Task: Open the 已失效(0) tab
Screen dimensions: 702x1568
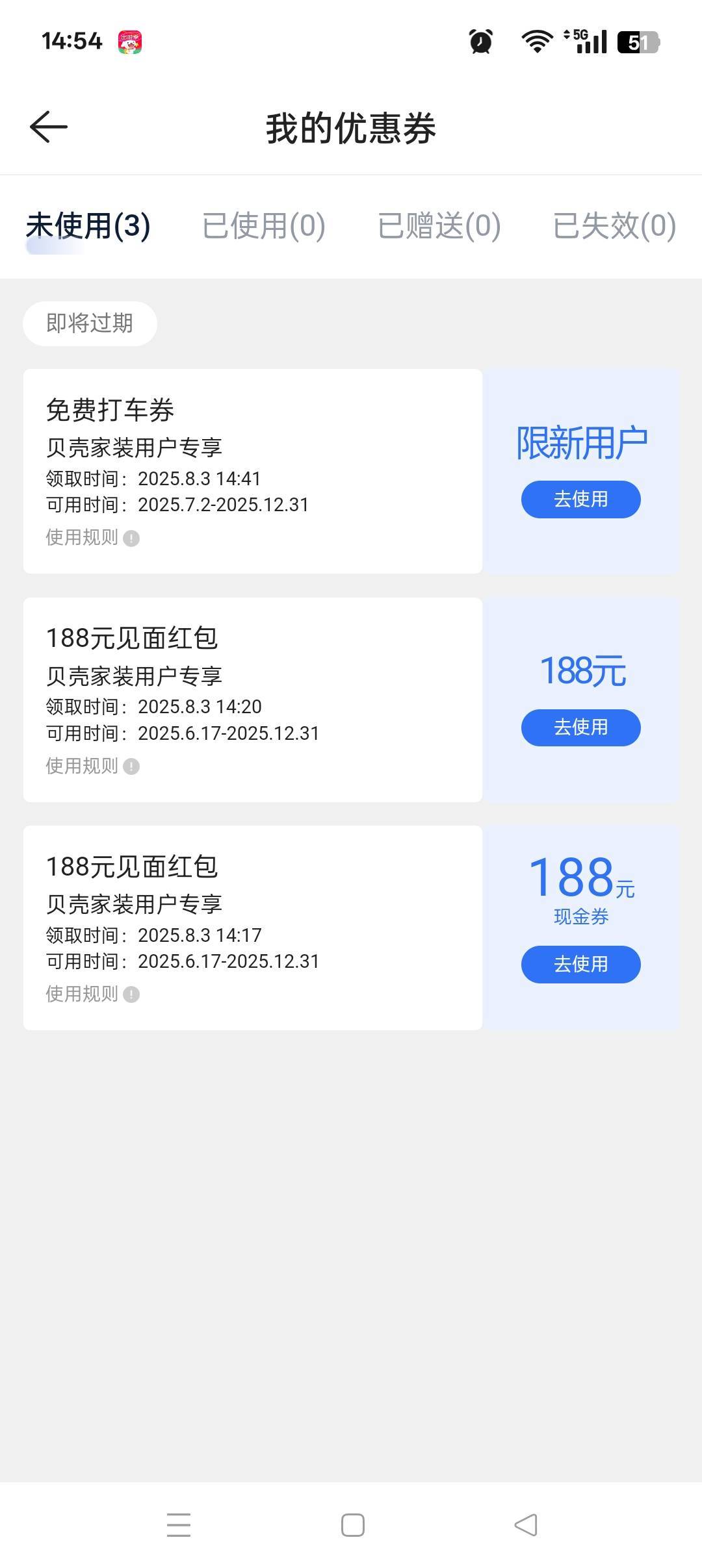Action: click(x=614, y=226)
